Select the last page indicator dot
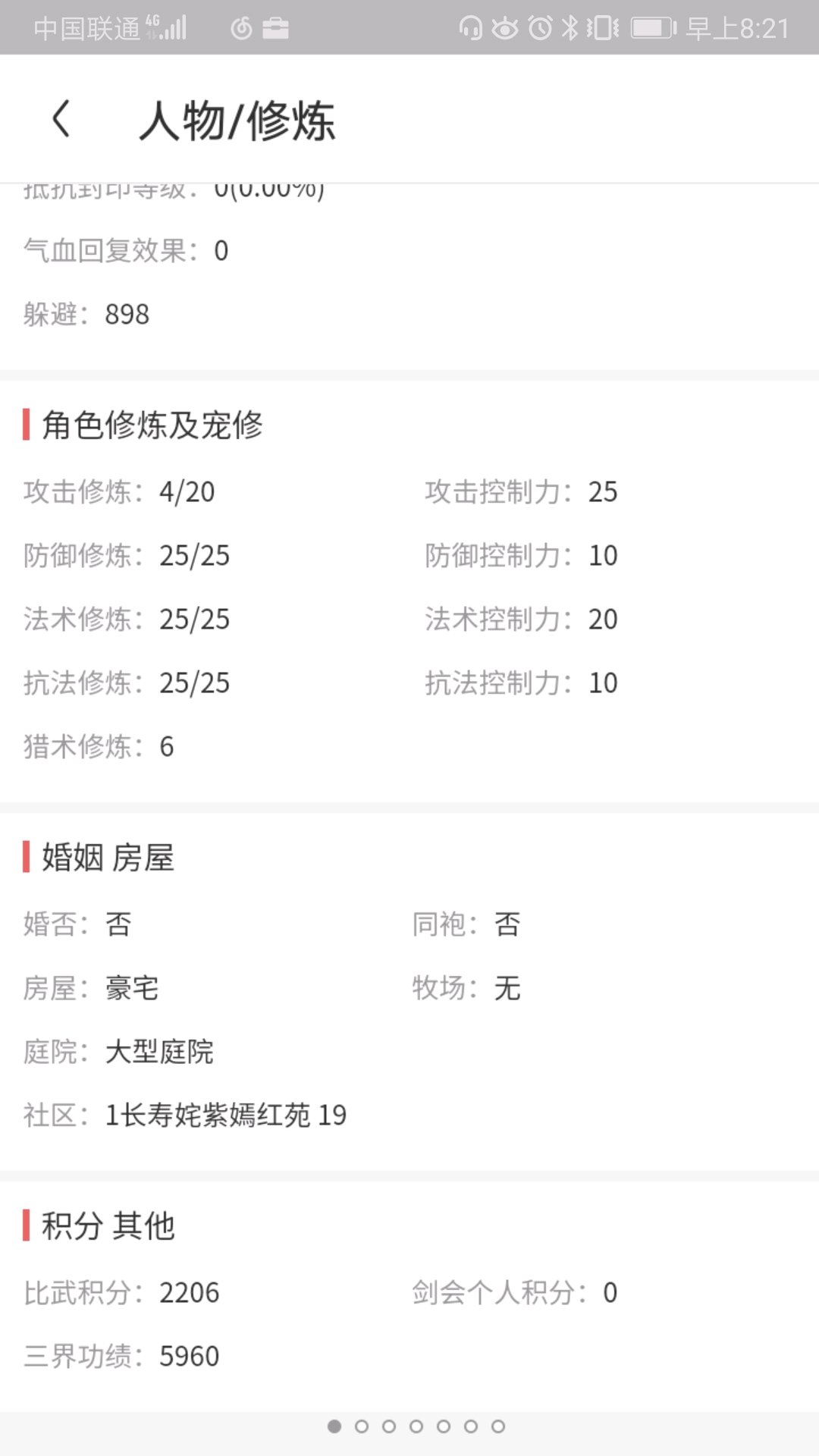 498,1426
